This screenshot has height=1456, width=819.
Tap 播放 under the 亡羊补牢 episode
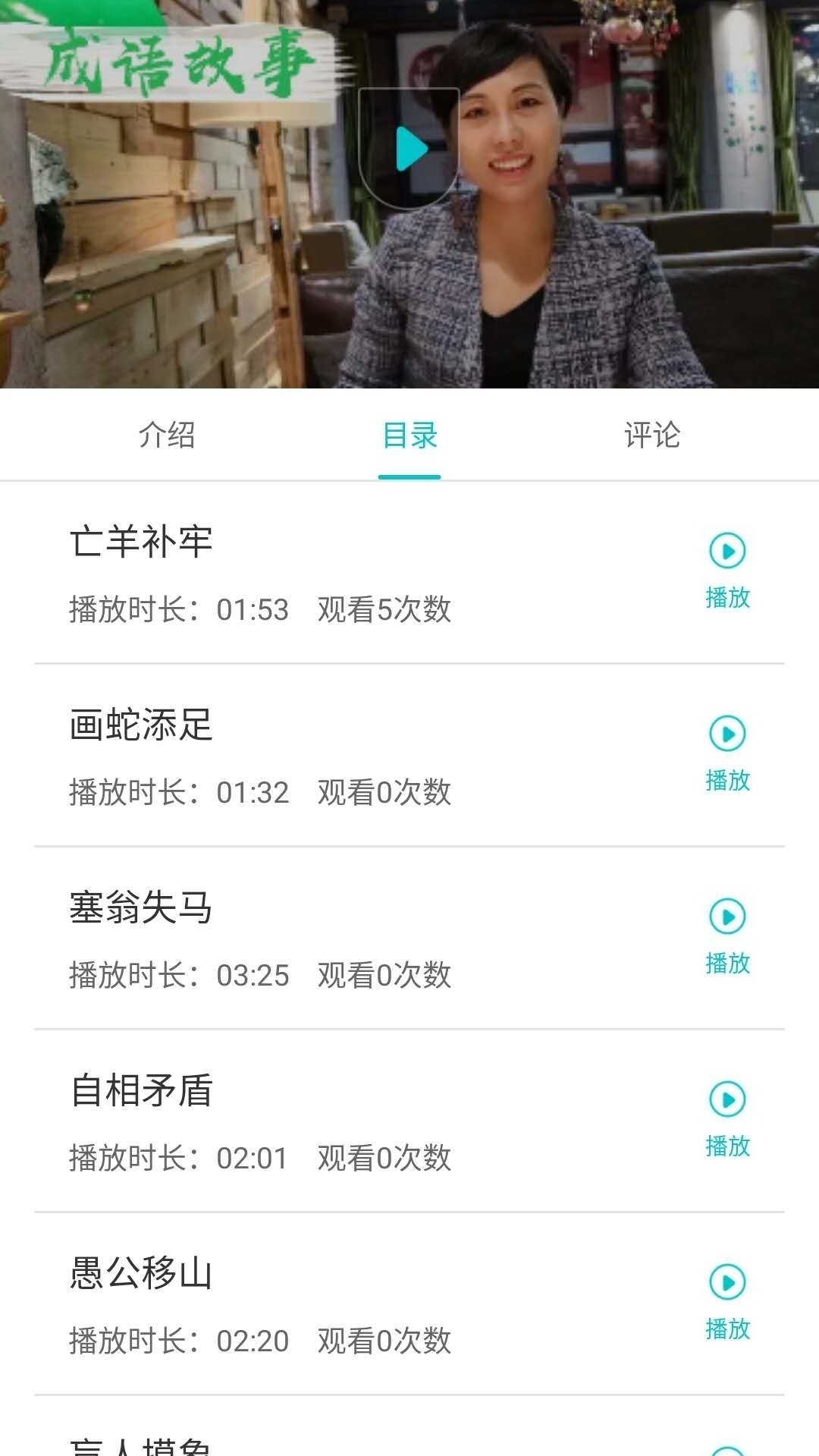(726, 599)
